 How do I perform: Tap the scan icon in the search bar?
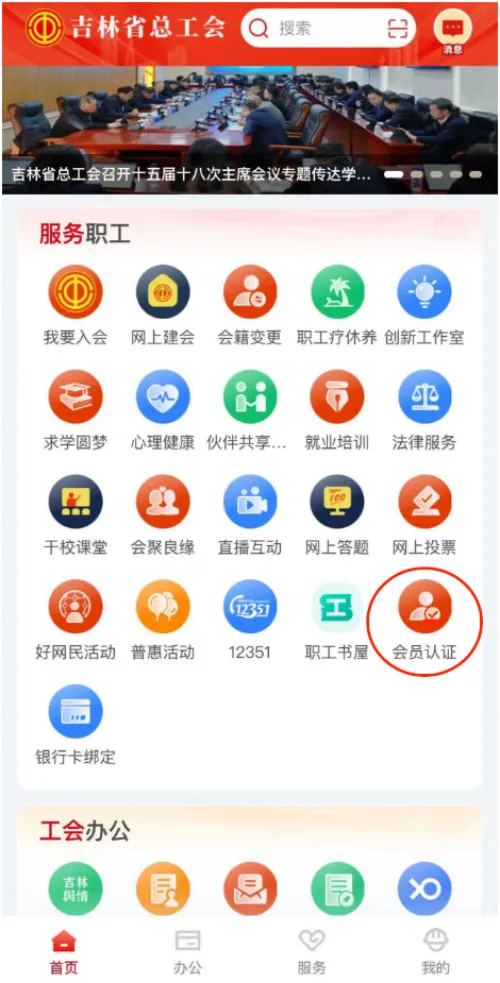pyautogui.click(x=397, y=28)
